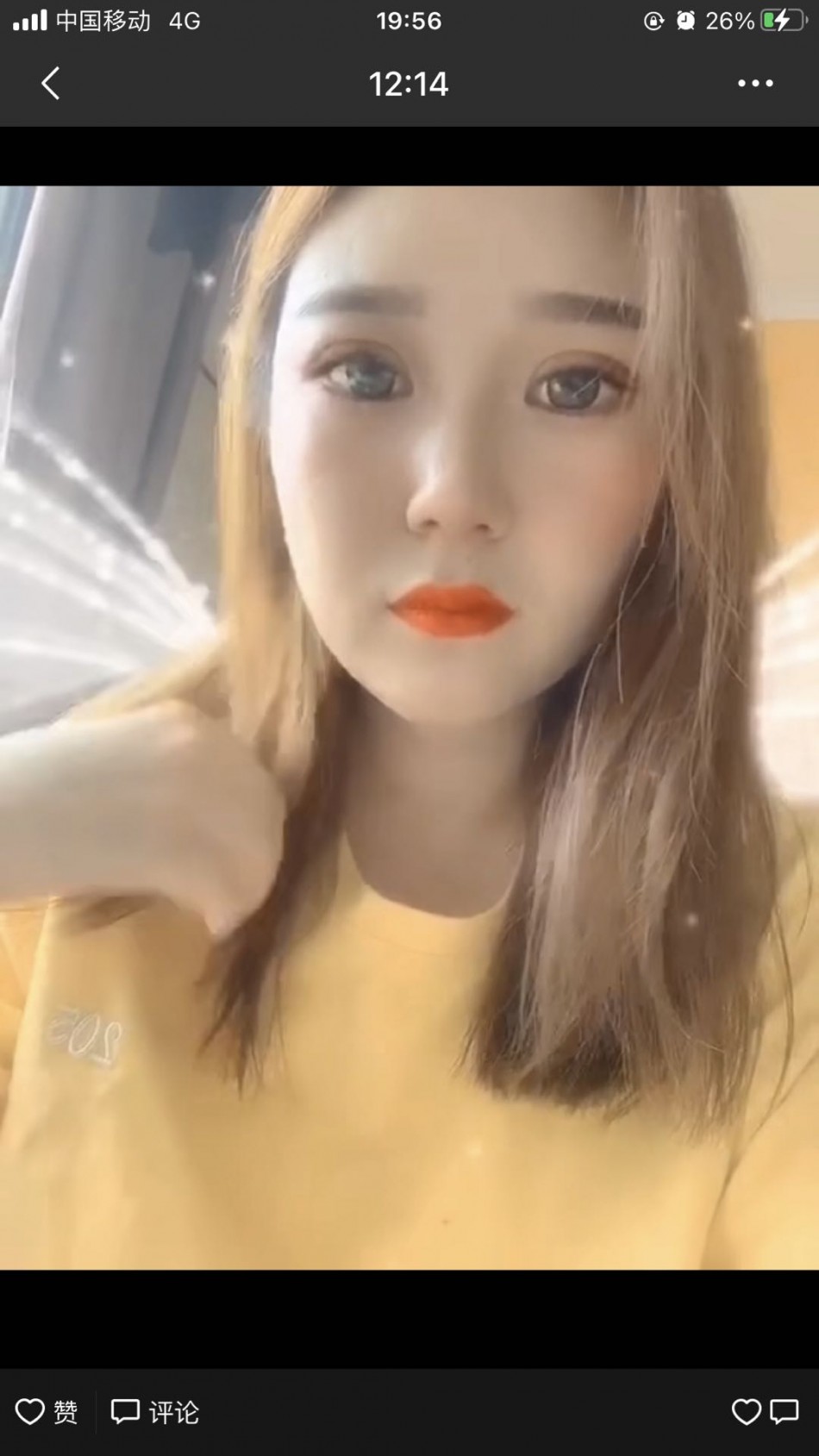Tap the bottom-right likes and comments indicator
This screenshot has width=819, height=1456.
click(765, 1412)
